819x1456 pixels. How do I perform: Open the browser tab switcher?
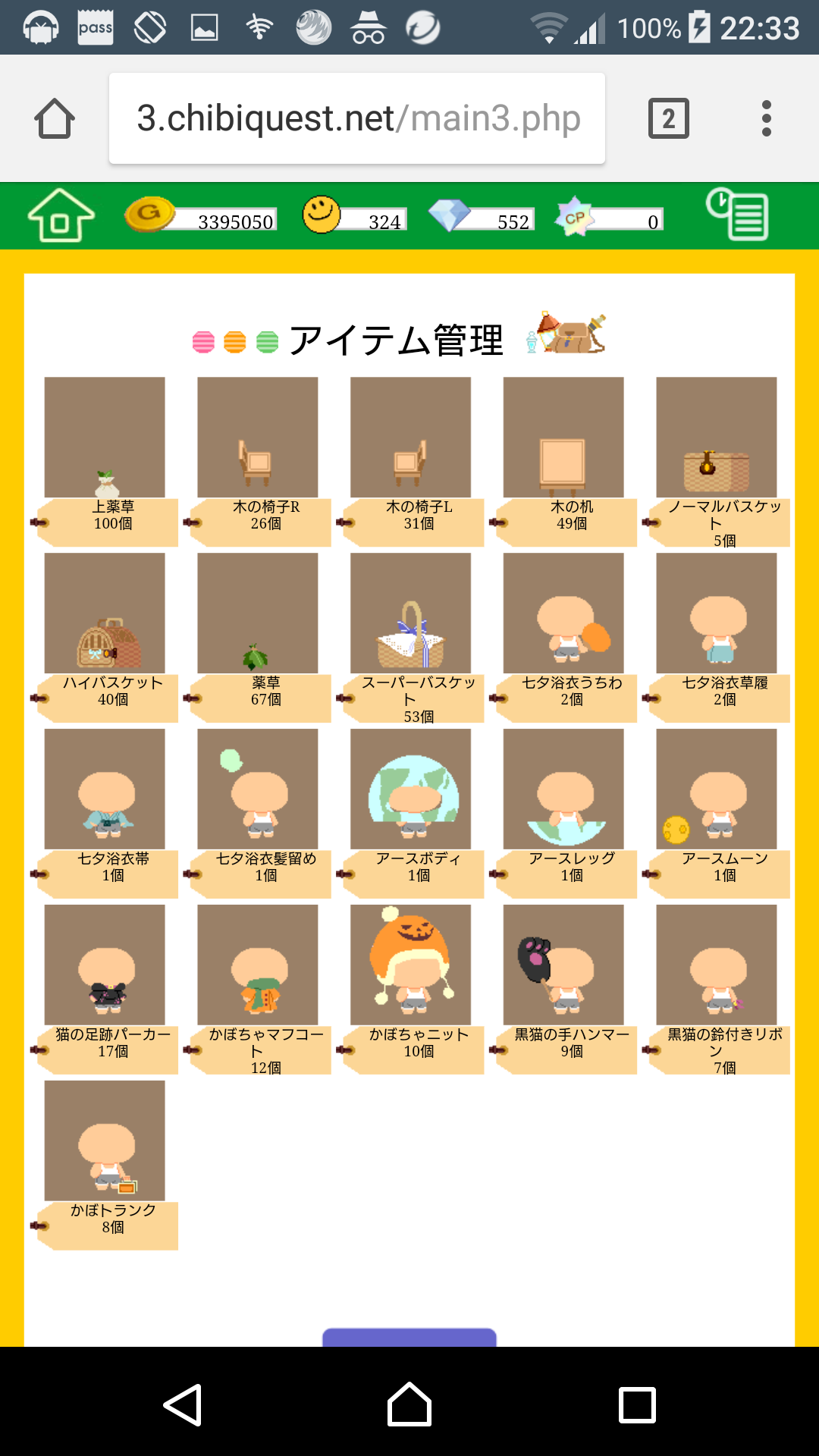click(x=668, y=118)
